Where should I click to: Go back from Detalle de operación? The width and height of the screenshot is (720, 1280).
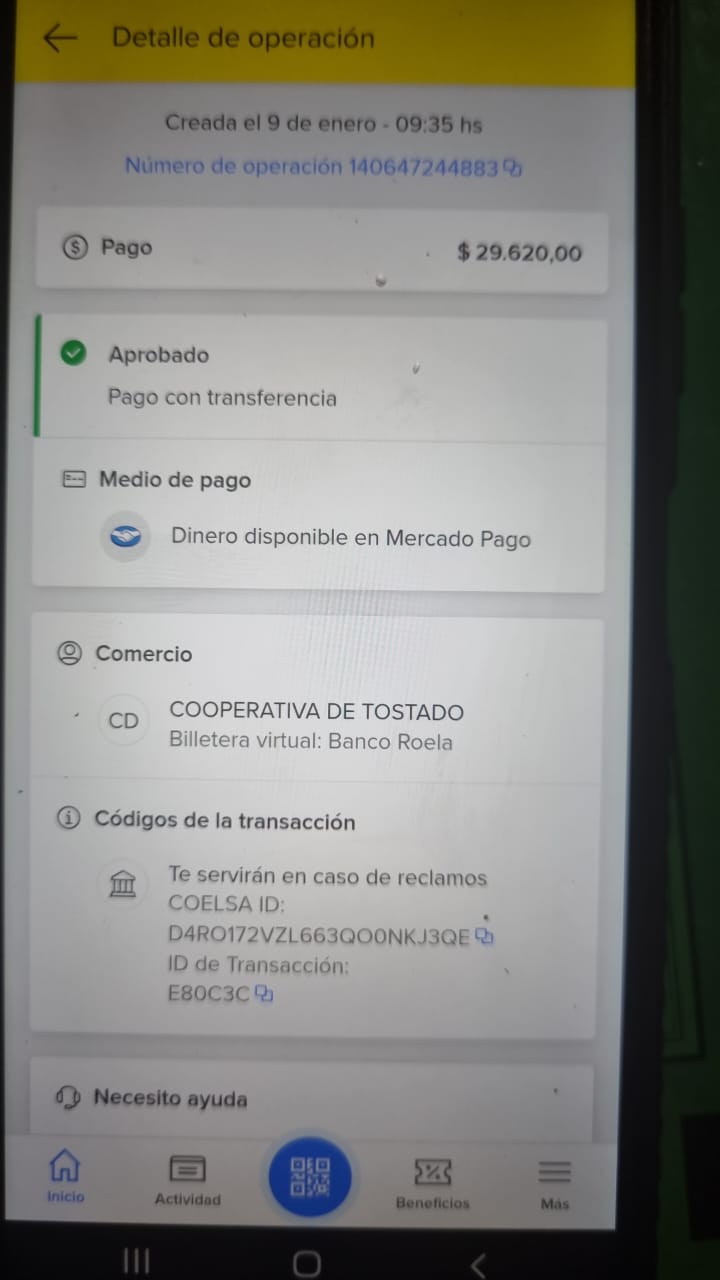pyautogui.click(x=60, y=38)
